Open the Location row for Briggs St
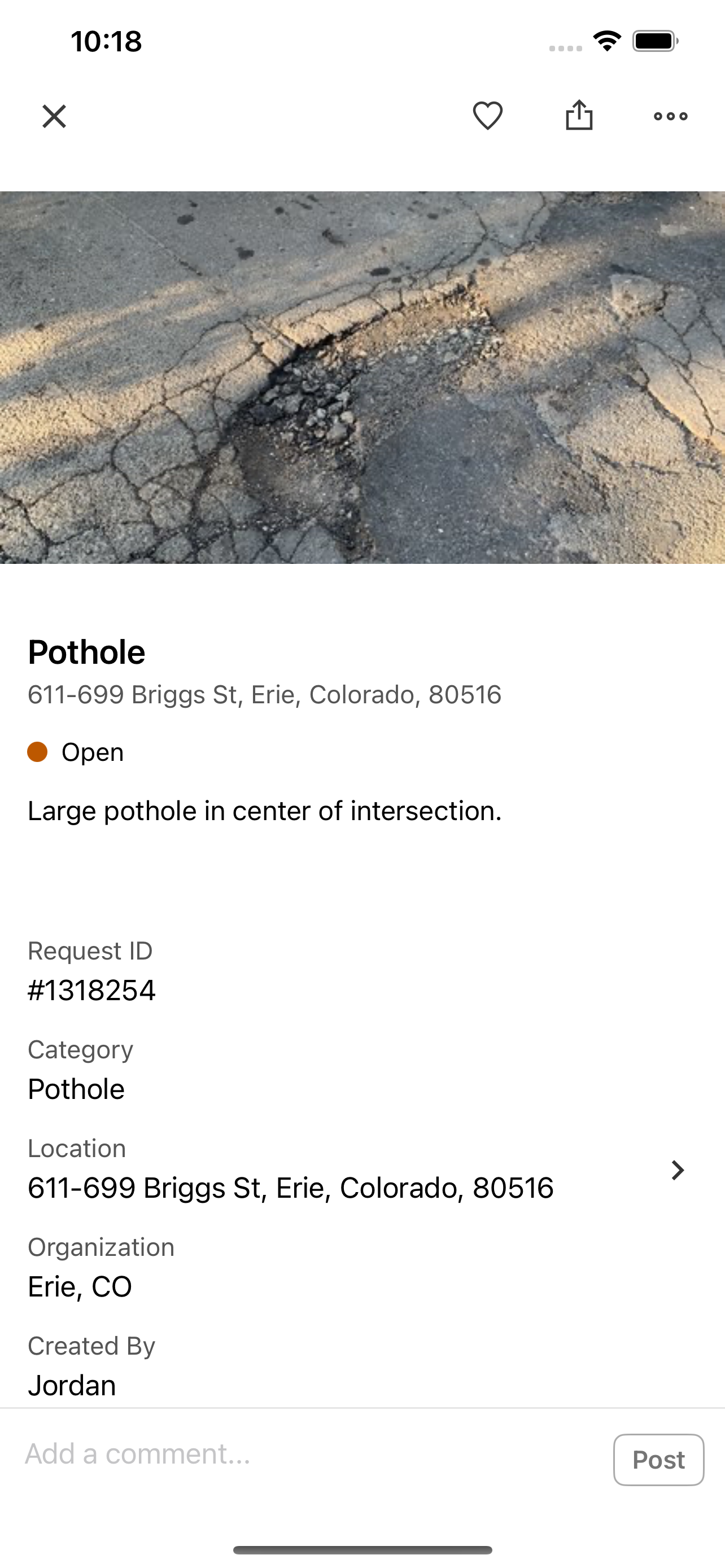The width and height of the screenshot is (725, 1568). click(x=362, y=1170)
